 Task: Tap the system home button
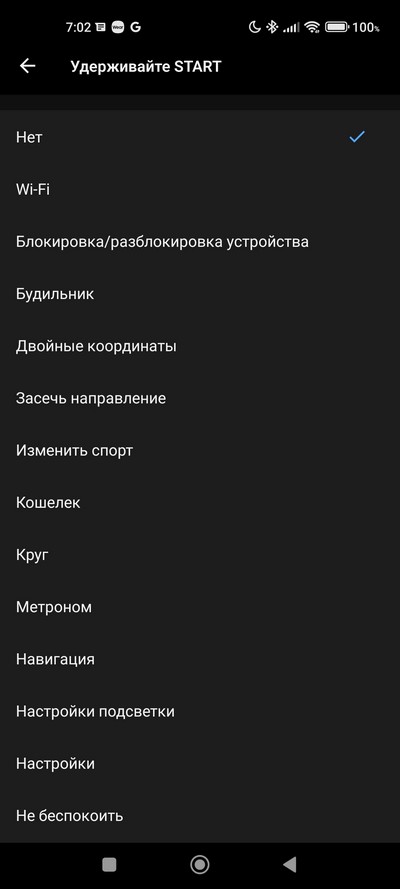tap(199, 864)
